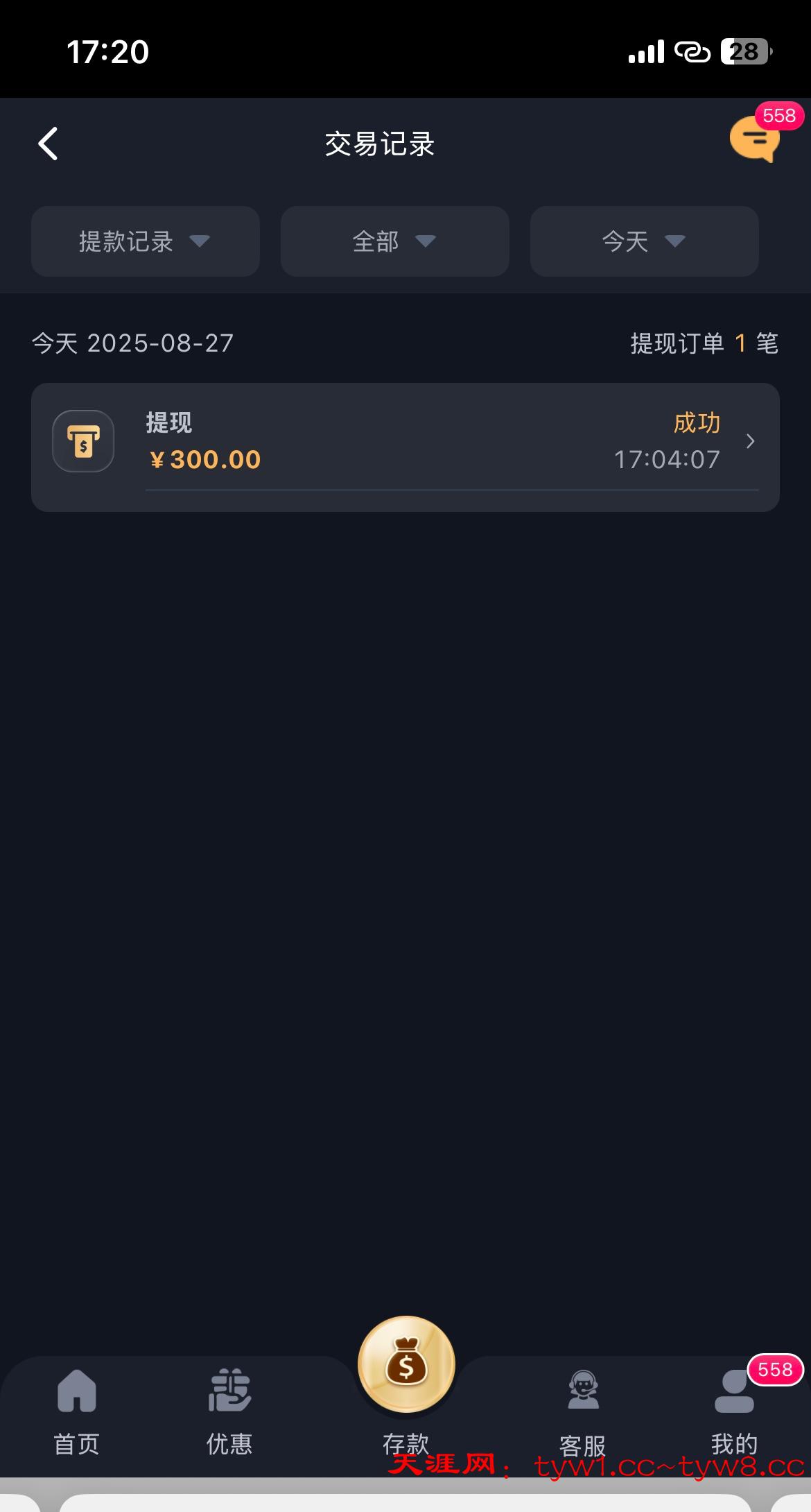Image resolution: width=811 pixels, height=1512 pixels.
Task: Expand the 提款记录 record type dropdown
Action: 145,241
